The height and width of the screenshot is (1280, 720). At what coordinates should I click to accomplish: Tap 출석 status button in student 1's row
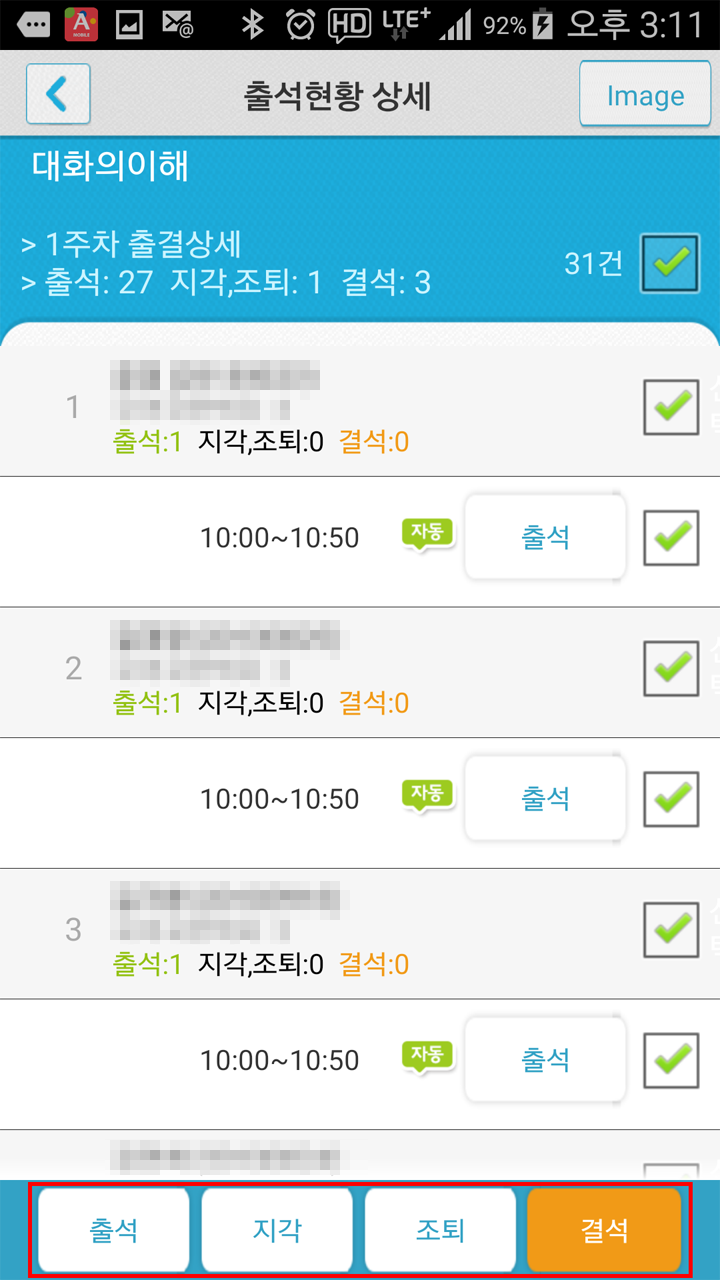point(545,537)
